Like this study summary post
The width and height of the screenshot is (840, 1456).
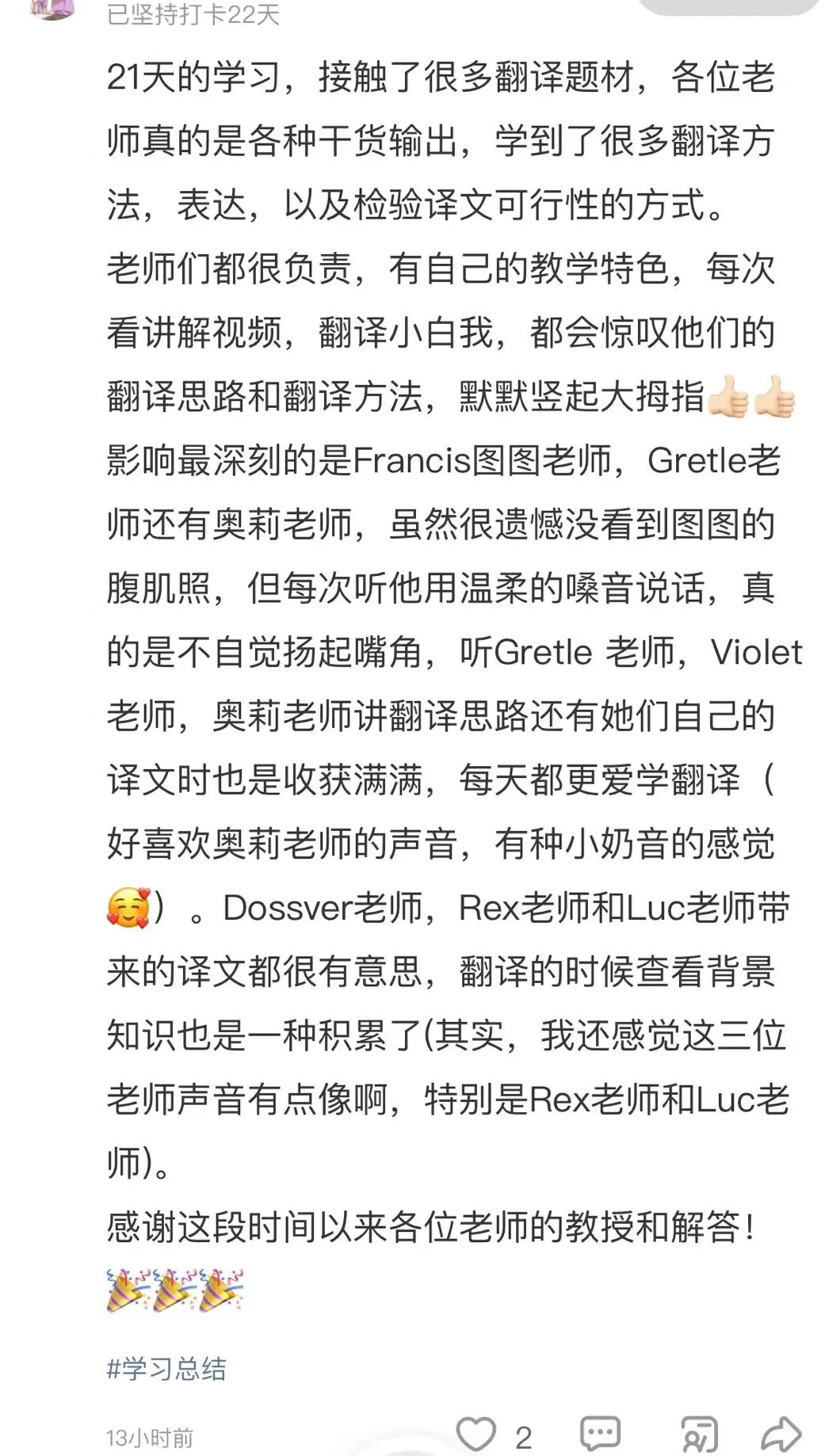475,1432
